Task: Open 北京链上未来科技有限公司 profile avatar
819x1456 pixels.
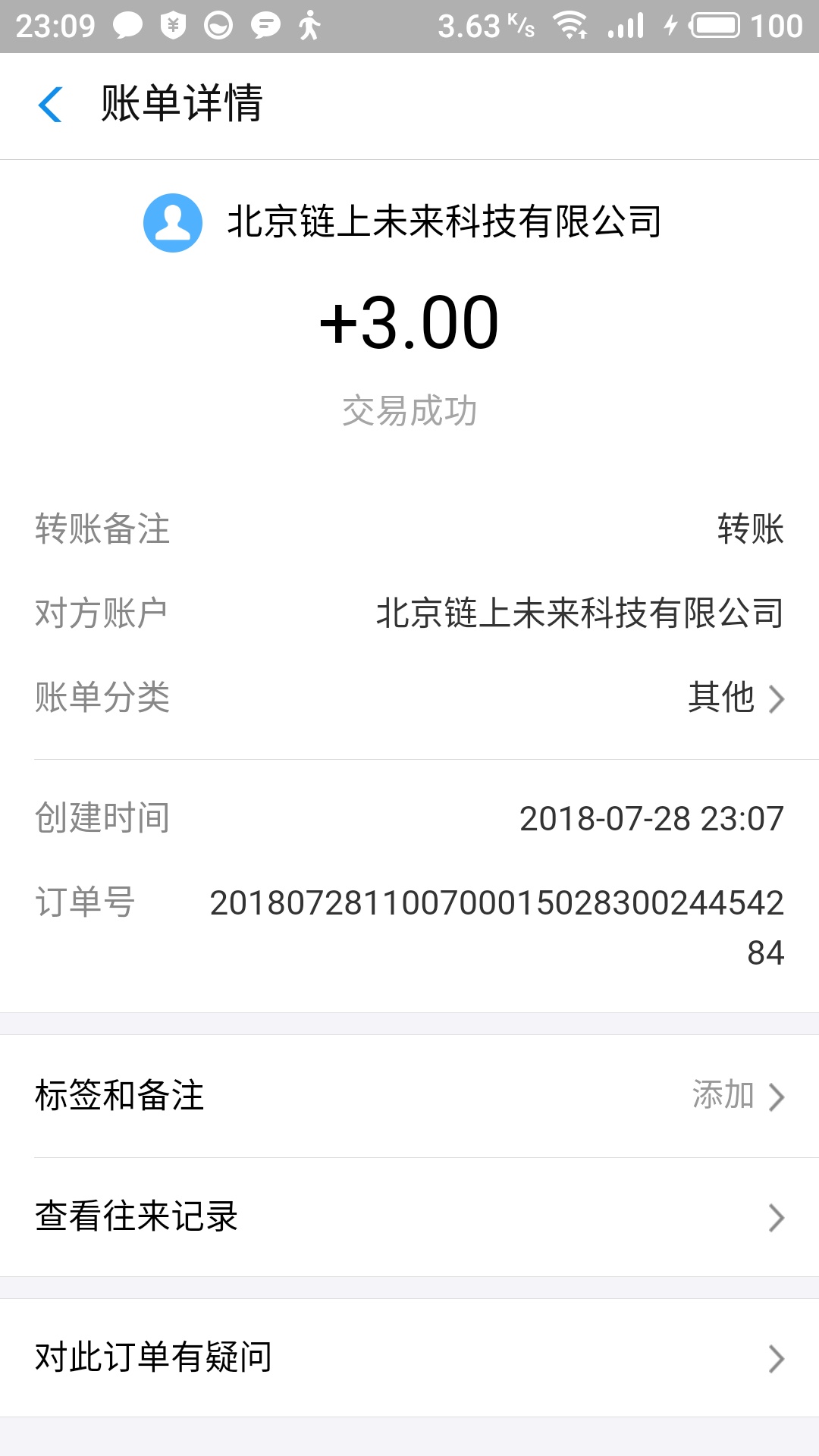Action: pos(173,223)
